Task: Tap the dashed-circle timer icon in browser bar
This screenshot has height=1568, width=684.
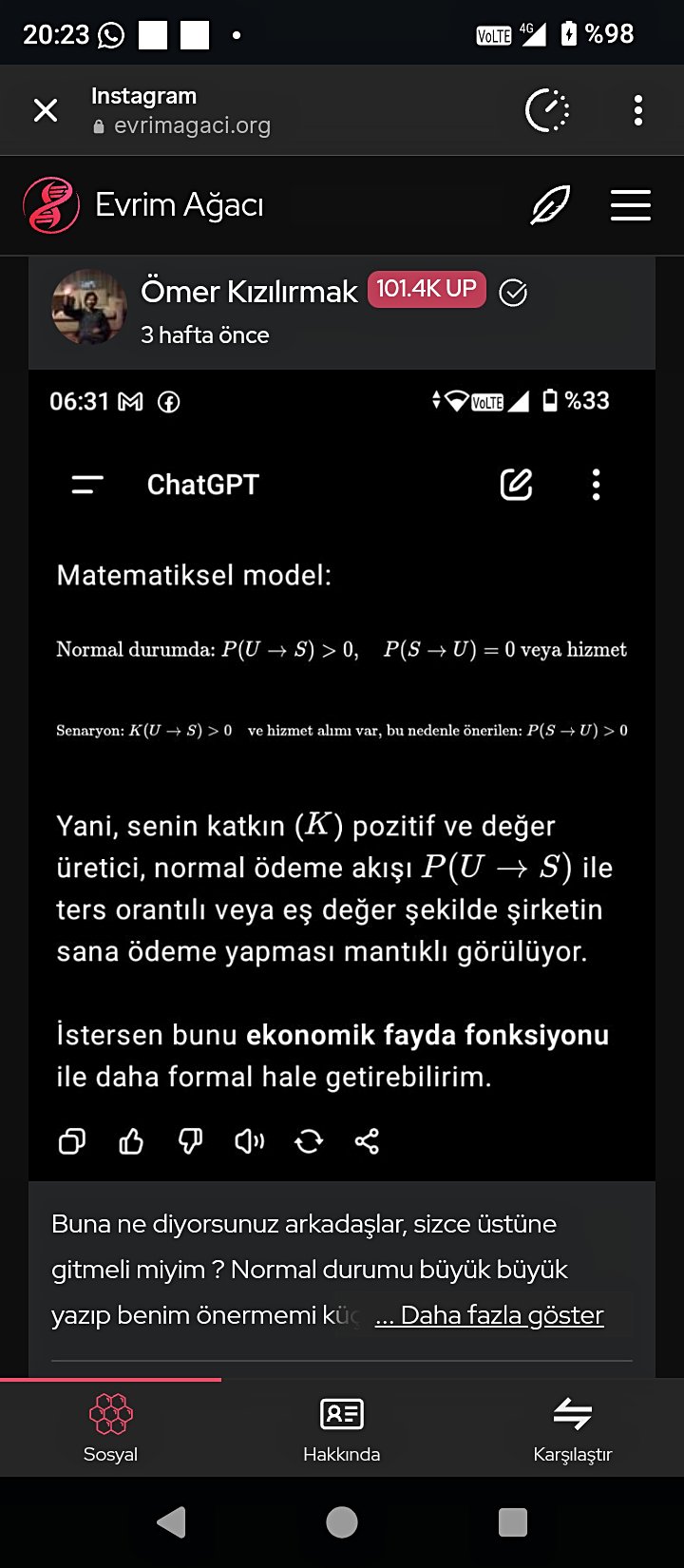Action: pyautogui.click(x=547, y=110)
